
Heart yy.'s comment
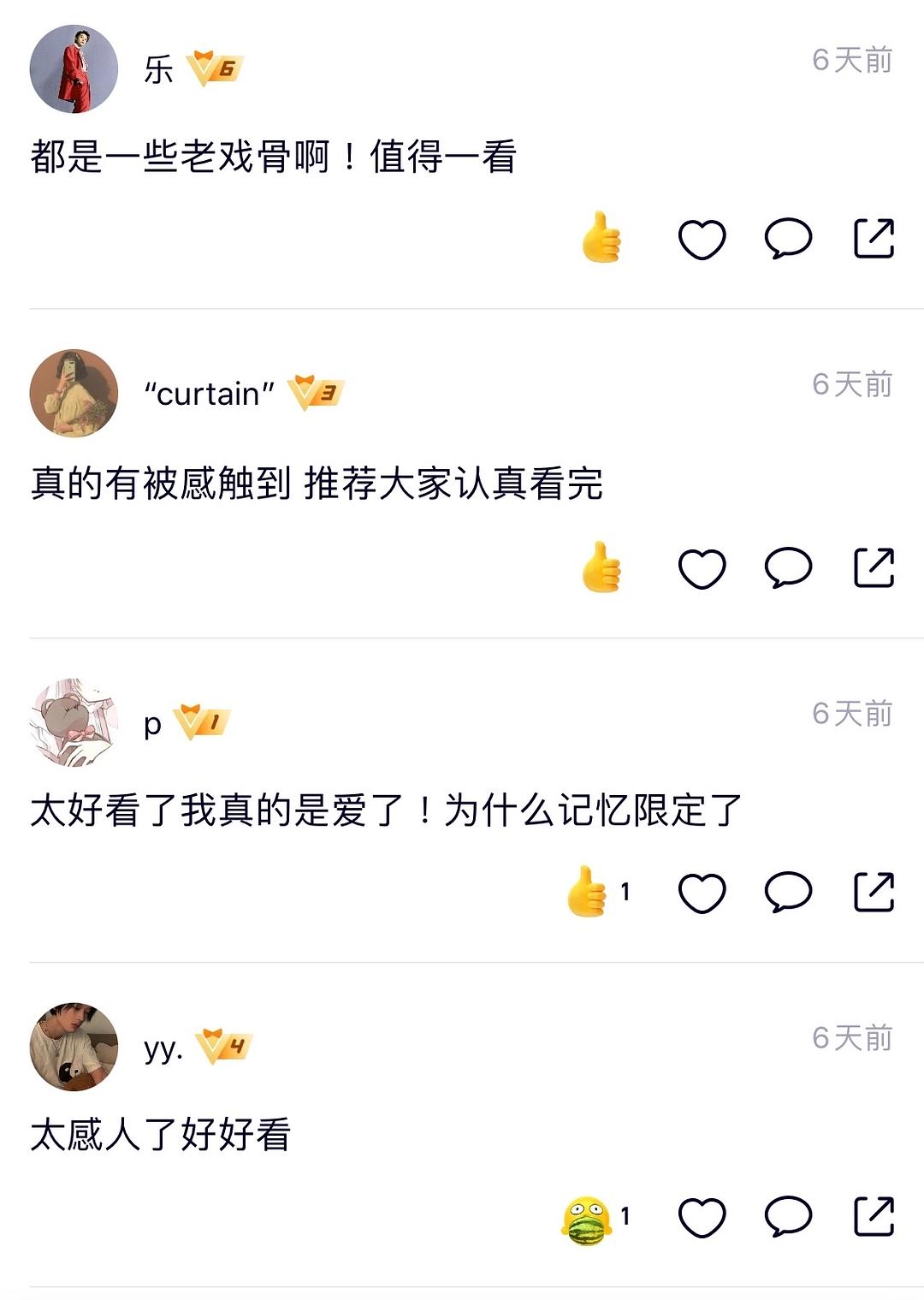[x=702, y=1217]
